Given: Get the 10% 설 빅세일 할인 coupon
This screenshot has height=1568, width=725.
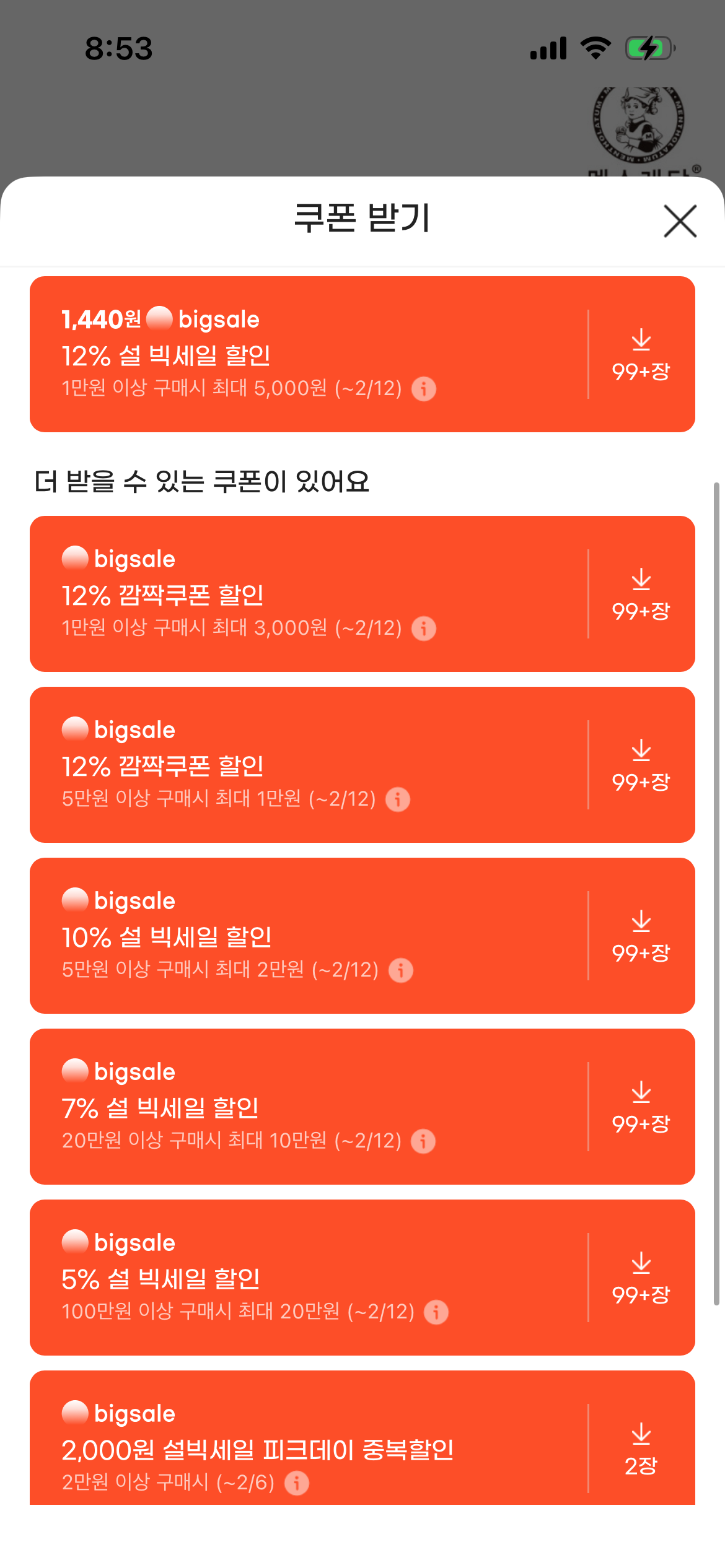Looking at the screenshot, I should point(641,936).
